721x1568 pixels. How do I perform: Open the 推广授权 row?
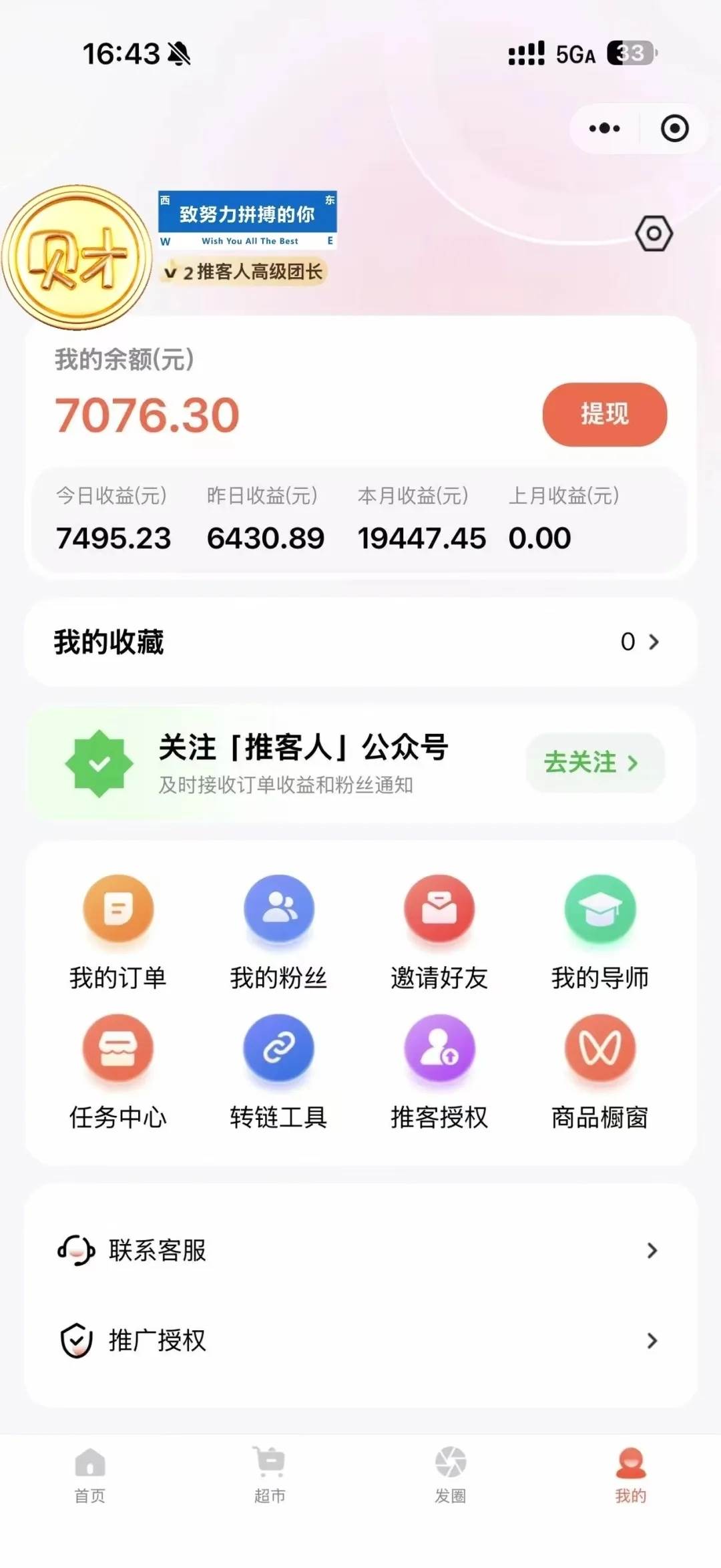(360, 1340)
